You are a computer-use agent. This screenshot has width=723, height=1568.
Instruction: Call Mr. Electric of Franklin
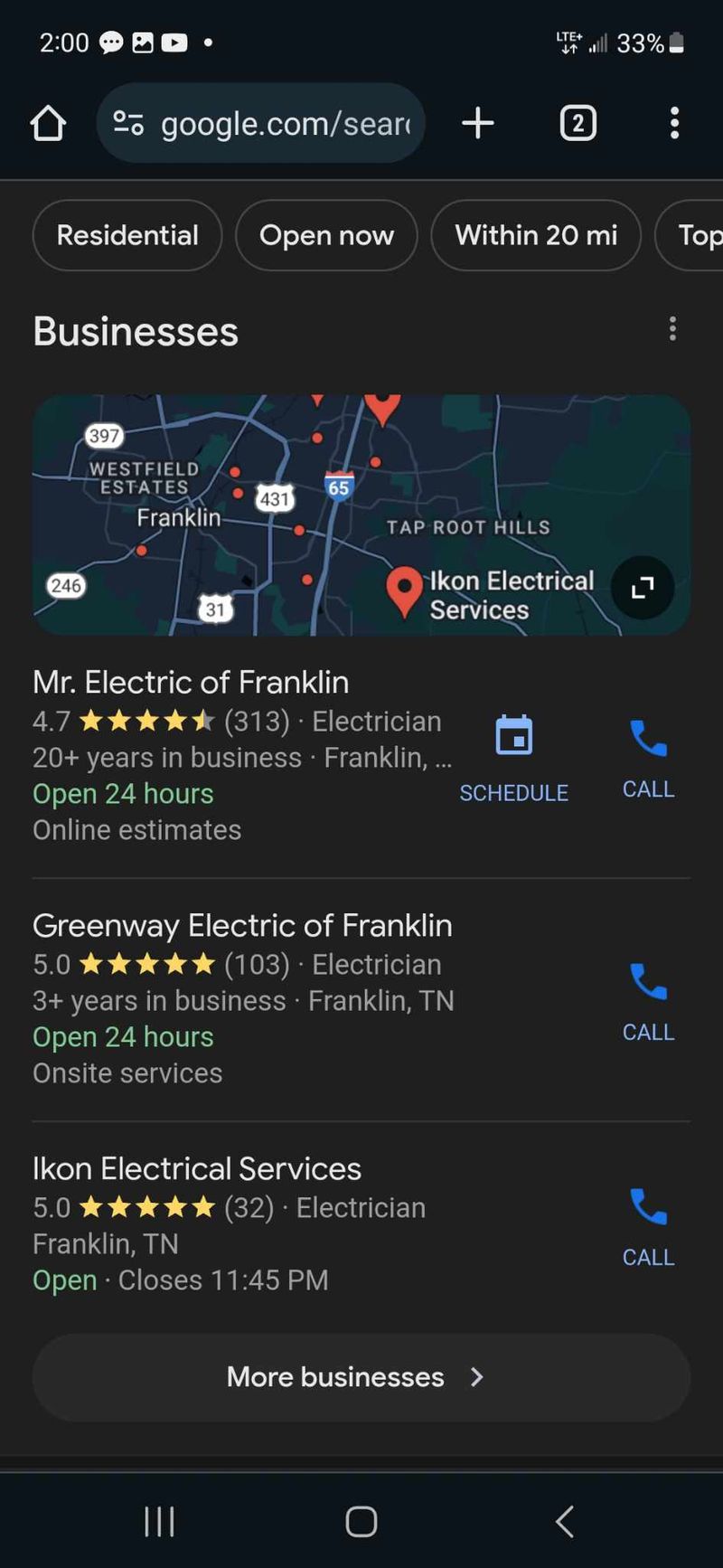[x=648, y=758]
